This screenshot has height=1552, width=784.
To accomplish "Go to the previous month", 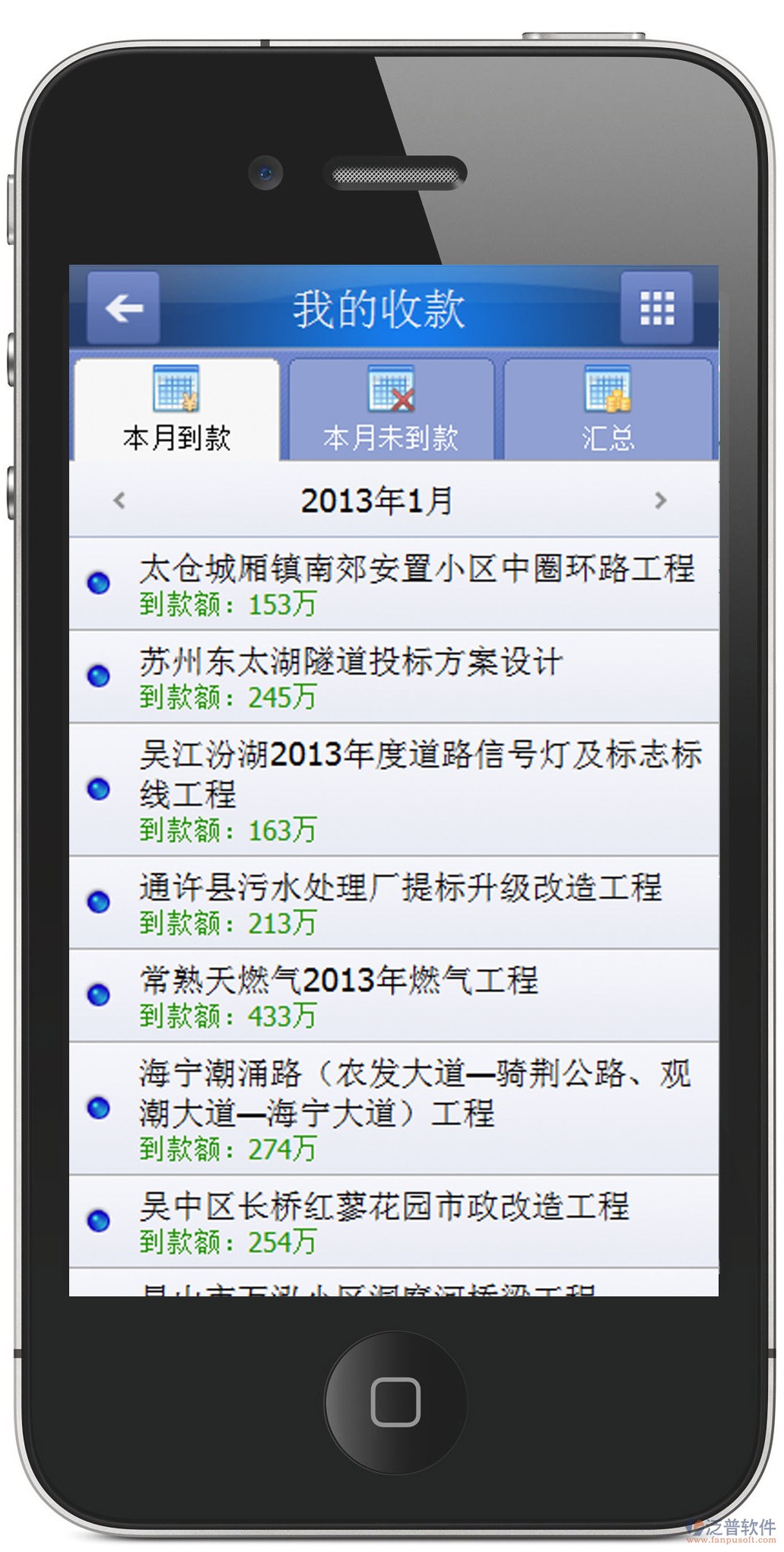I will pyautogui.click(x=119, y=501).
